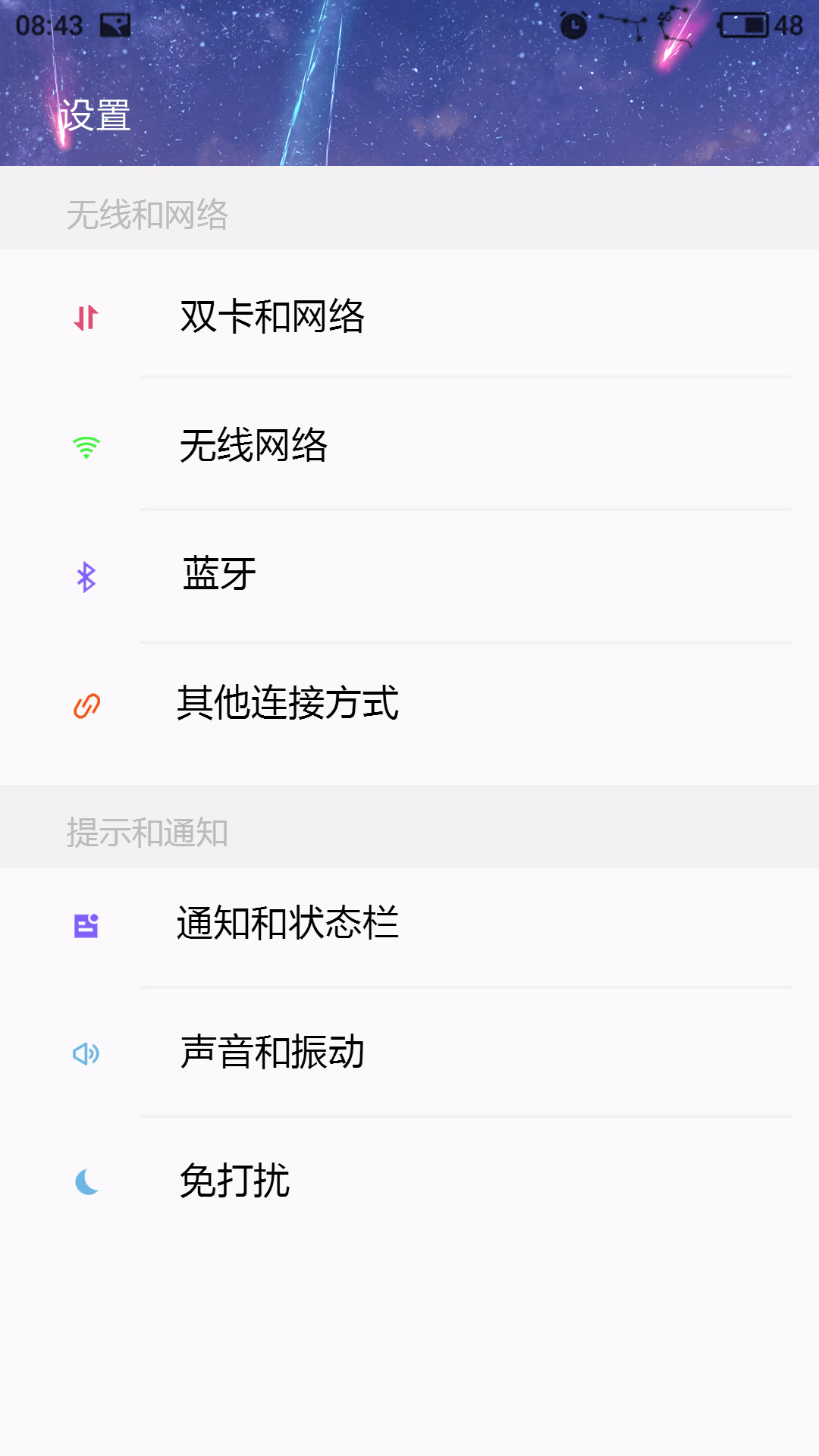Open 通知和状态栏 settings
Viewport: 819px width, 1456px height.
[x=409, y=924]
